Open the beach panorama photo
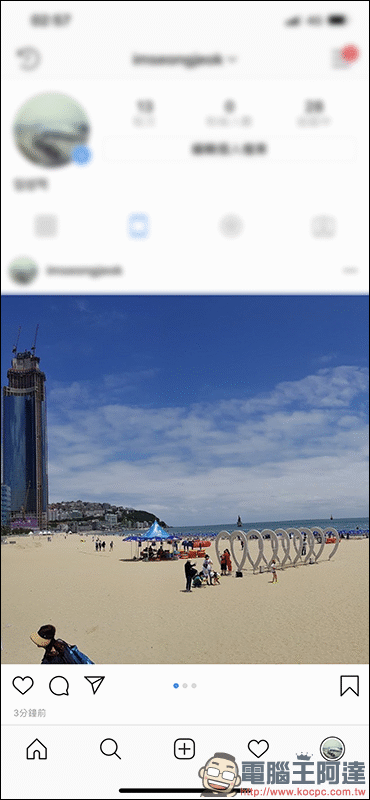This screenshot has width=370, height=800. 185,479
